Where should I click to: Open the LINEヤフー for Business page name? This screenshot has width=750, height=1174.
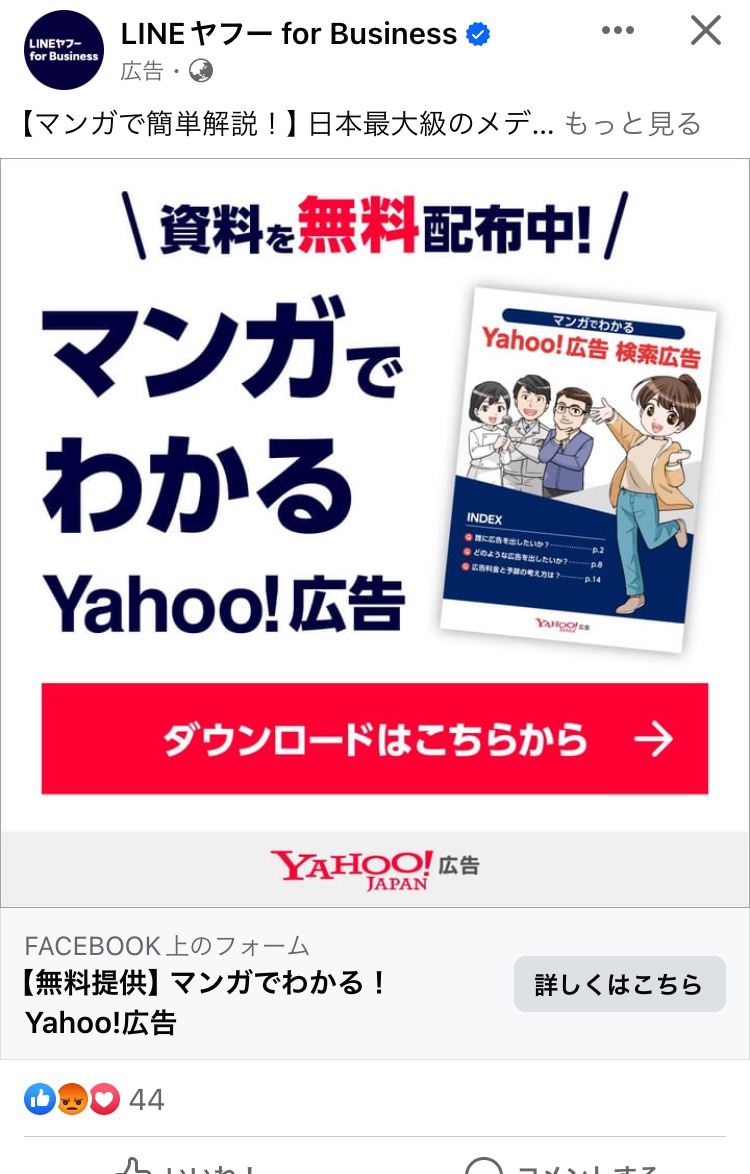click(x=289, y=34)
